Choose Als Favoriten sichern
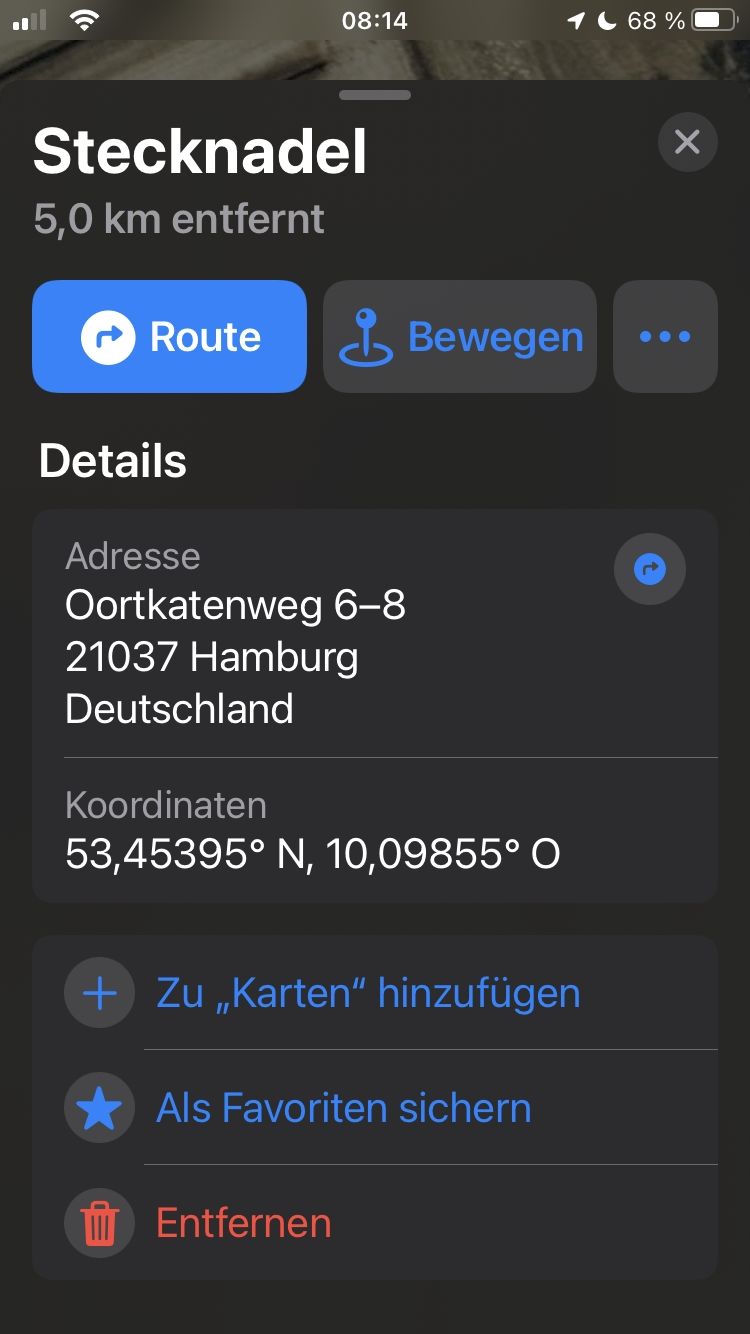Screen dimensions: 750x1334 (343, 1108)
